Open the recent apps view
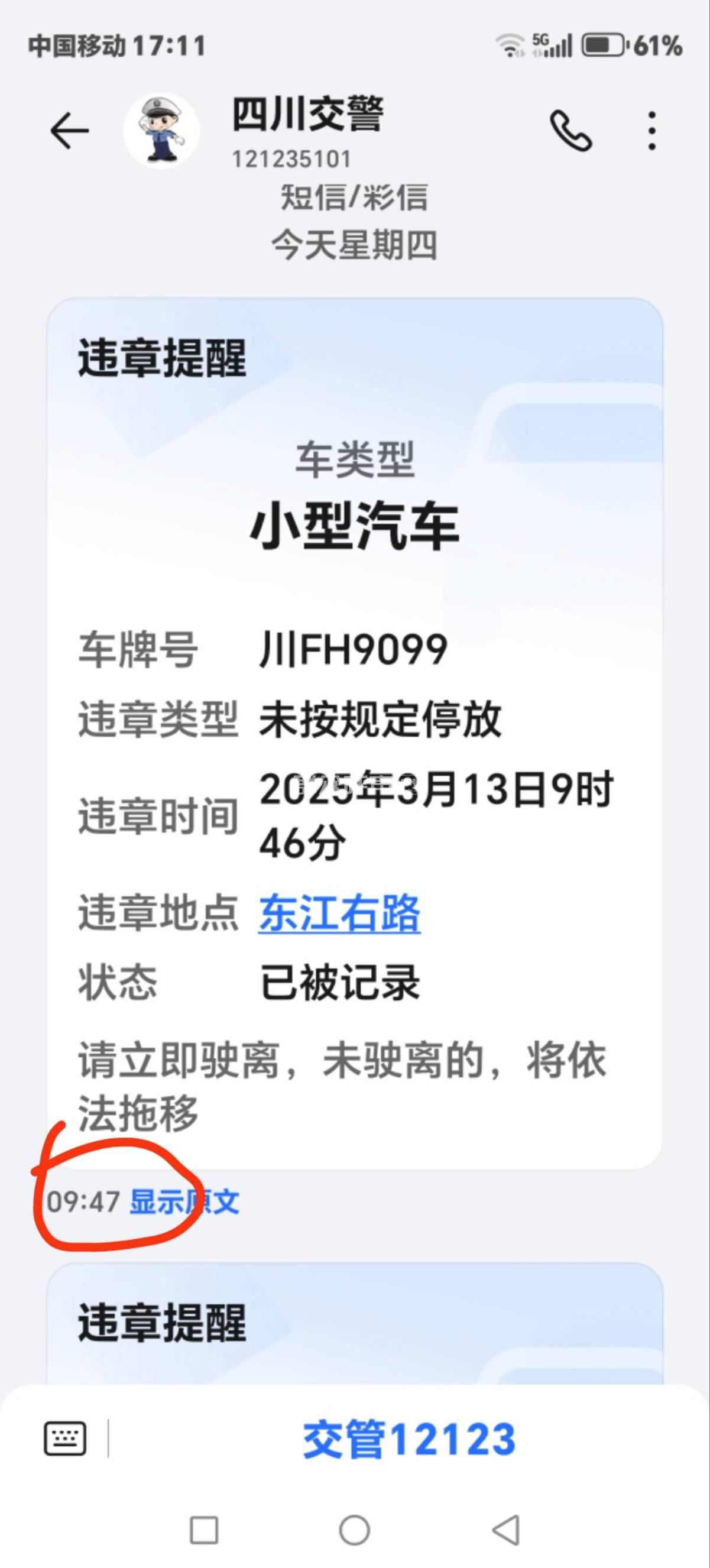Viewport: 710px width, 1568px height. pos(204,1530)
